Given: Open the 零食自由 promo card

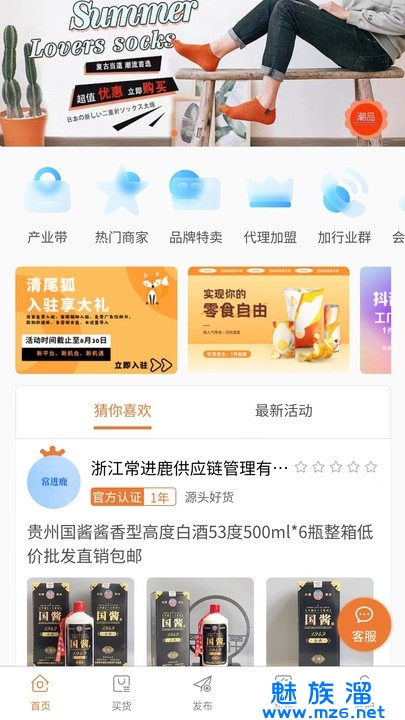Looking at the screenshot, I should tap(269, 320).
